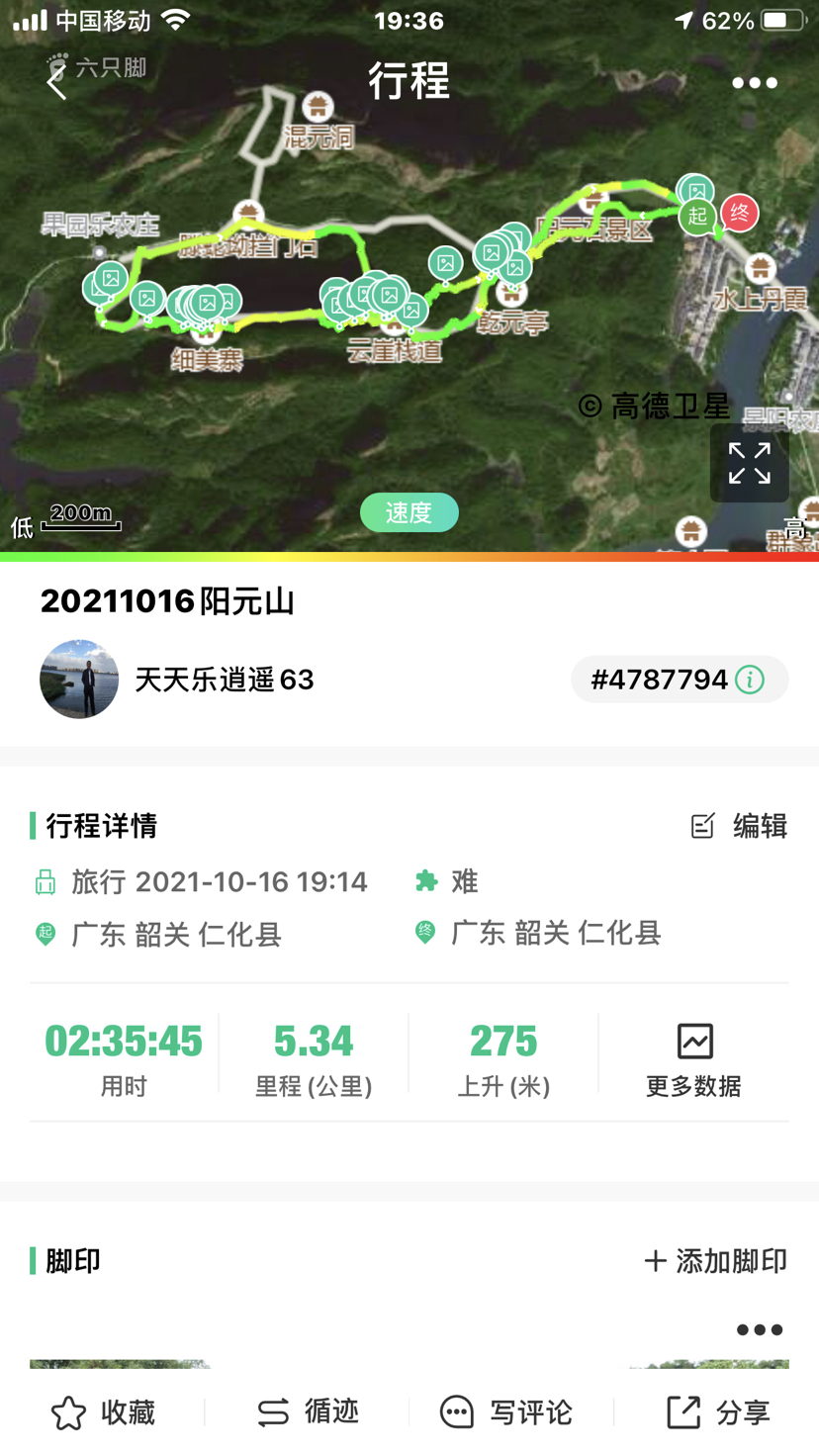This screenshot has height=1456, width=819.
Task: Share this trip with 分享
Action: (x=718, y=1412)
